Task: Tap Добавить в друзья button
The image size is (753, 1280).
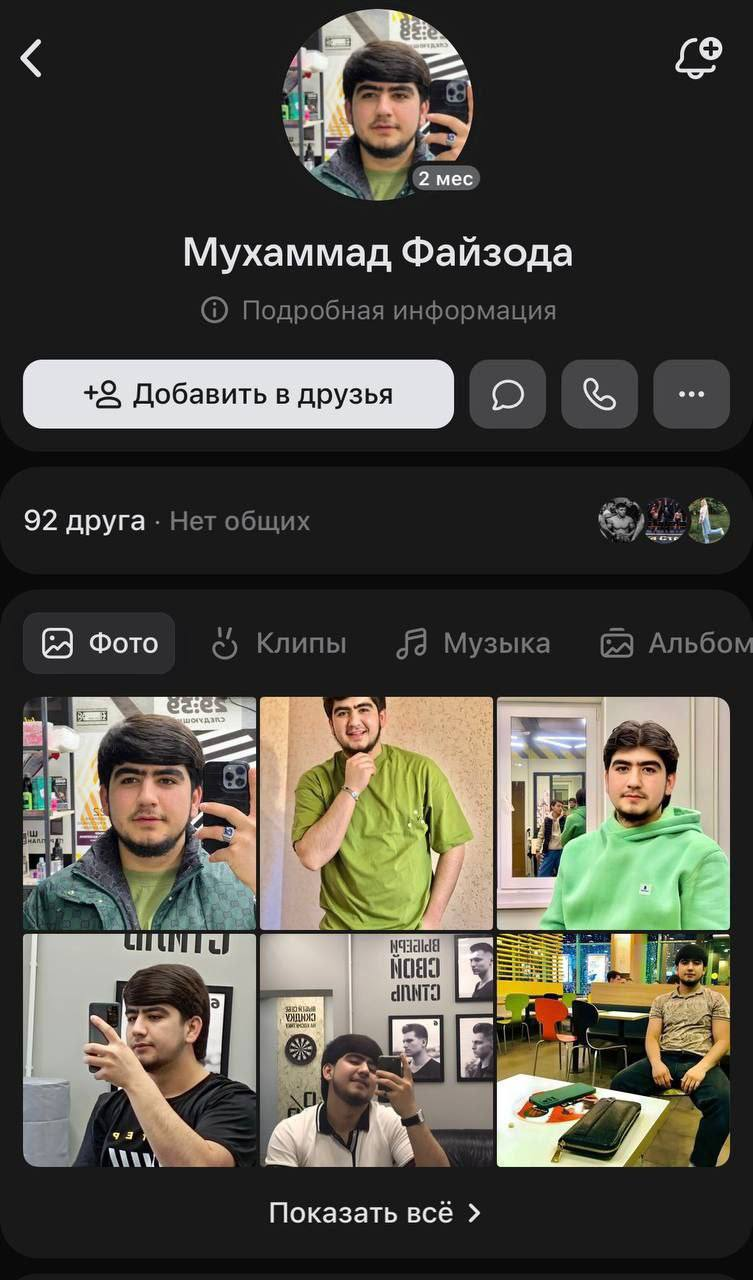Action: click(238, 394)
